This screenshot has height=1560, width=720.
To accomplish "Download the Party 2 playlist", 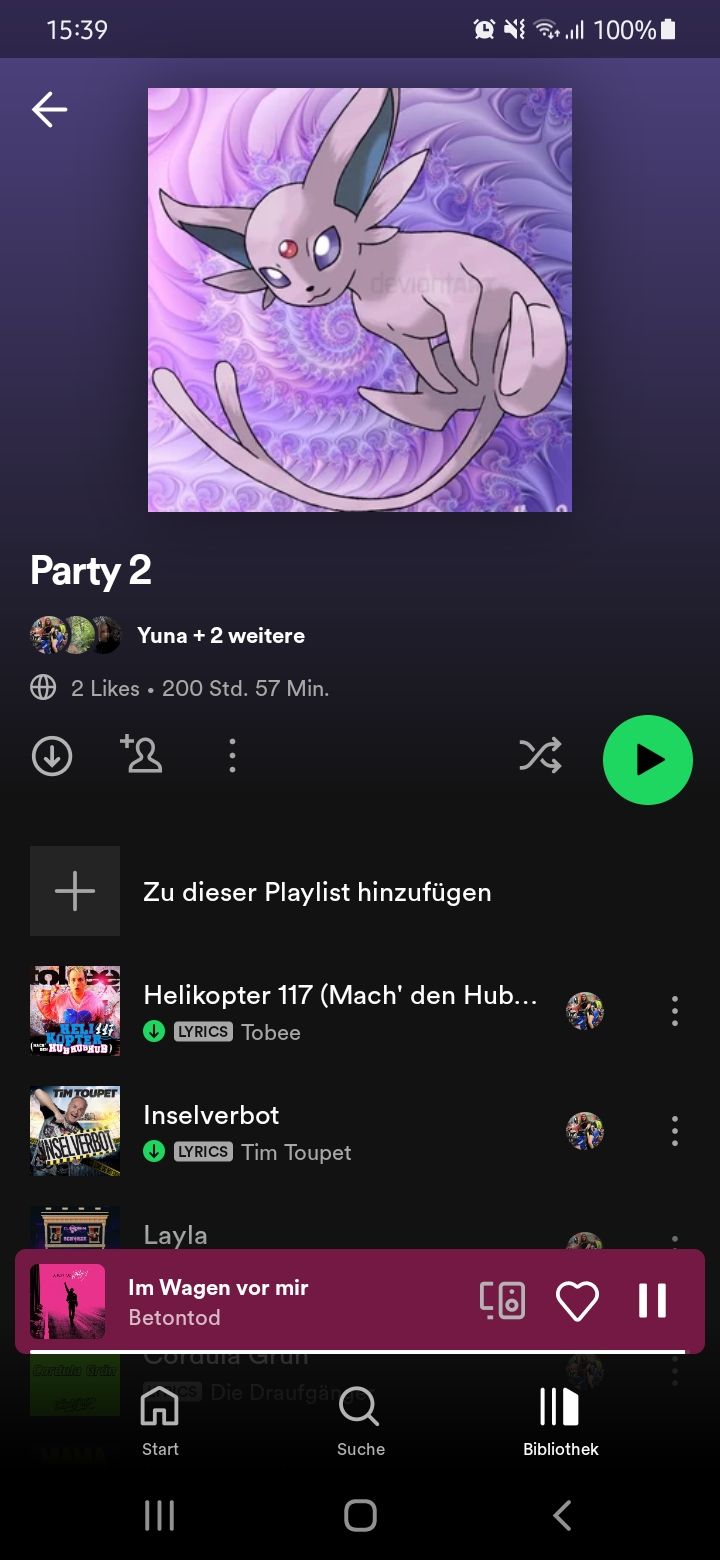I will (52, 756).
